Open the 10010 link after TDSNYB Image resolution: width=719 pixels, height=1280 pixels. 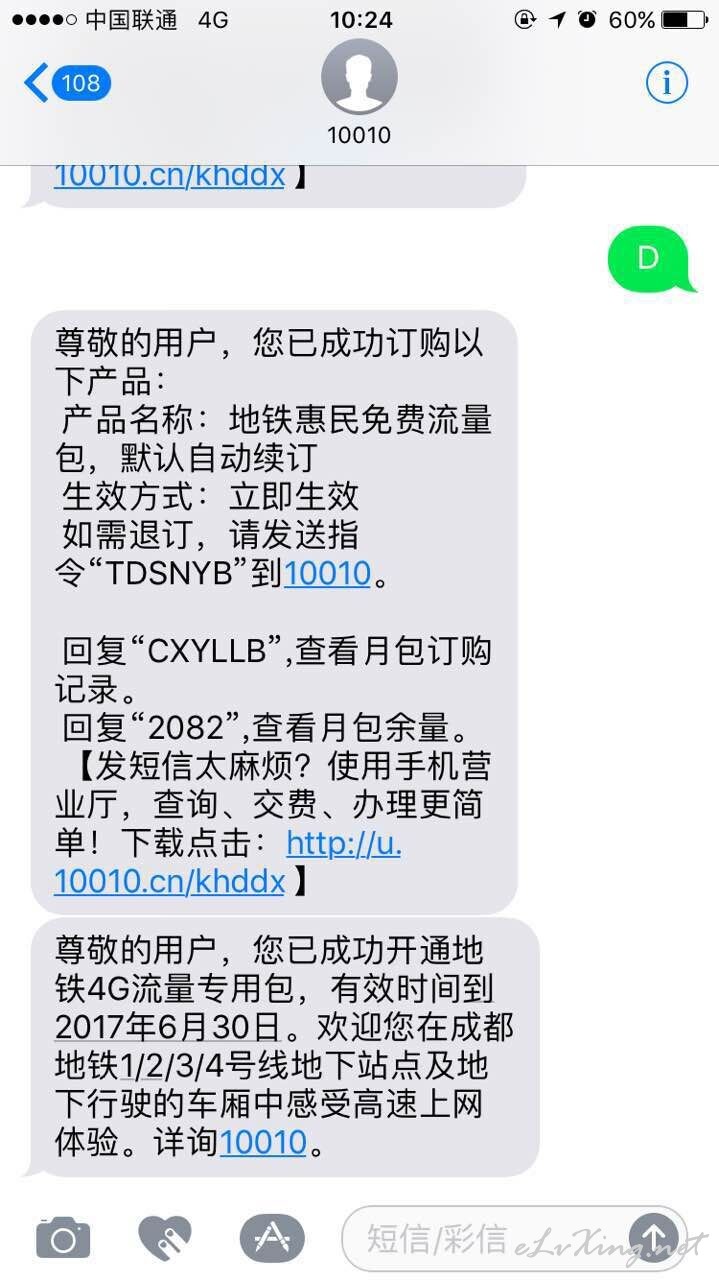tap(327, 574)
